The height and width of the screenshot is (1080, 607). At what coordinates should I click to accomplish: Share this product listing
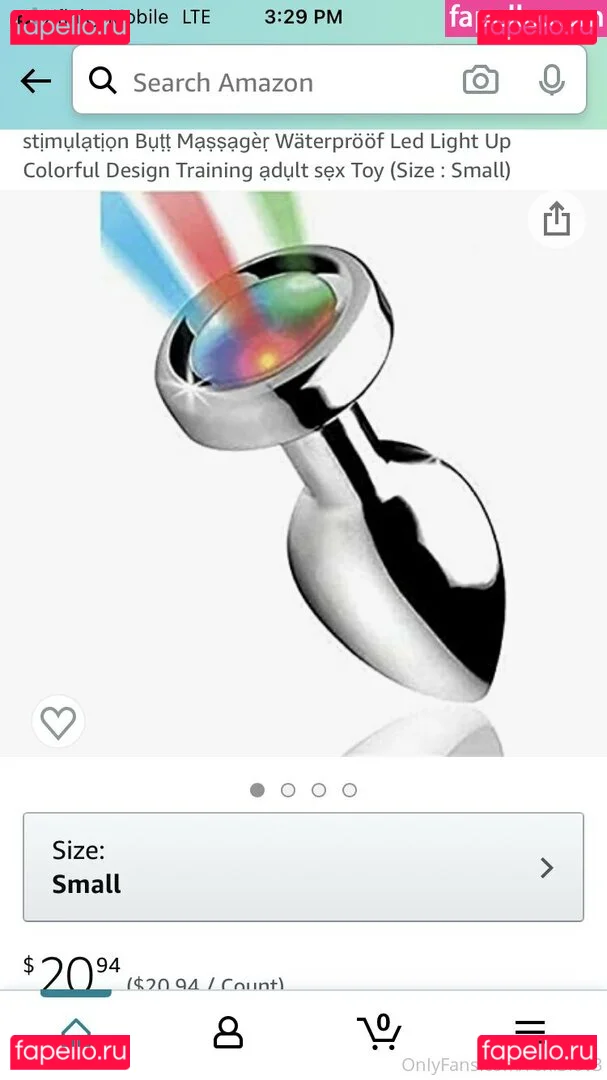click(x=556, y=219)
